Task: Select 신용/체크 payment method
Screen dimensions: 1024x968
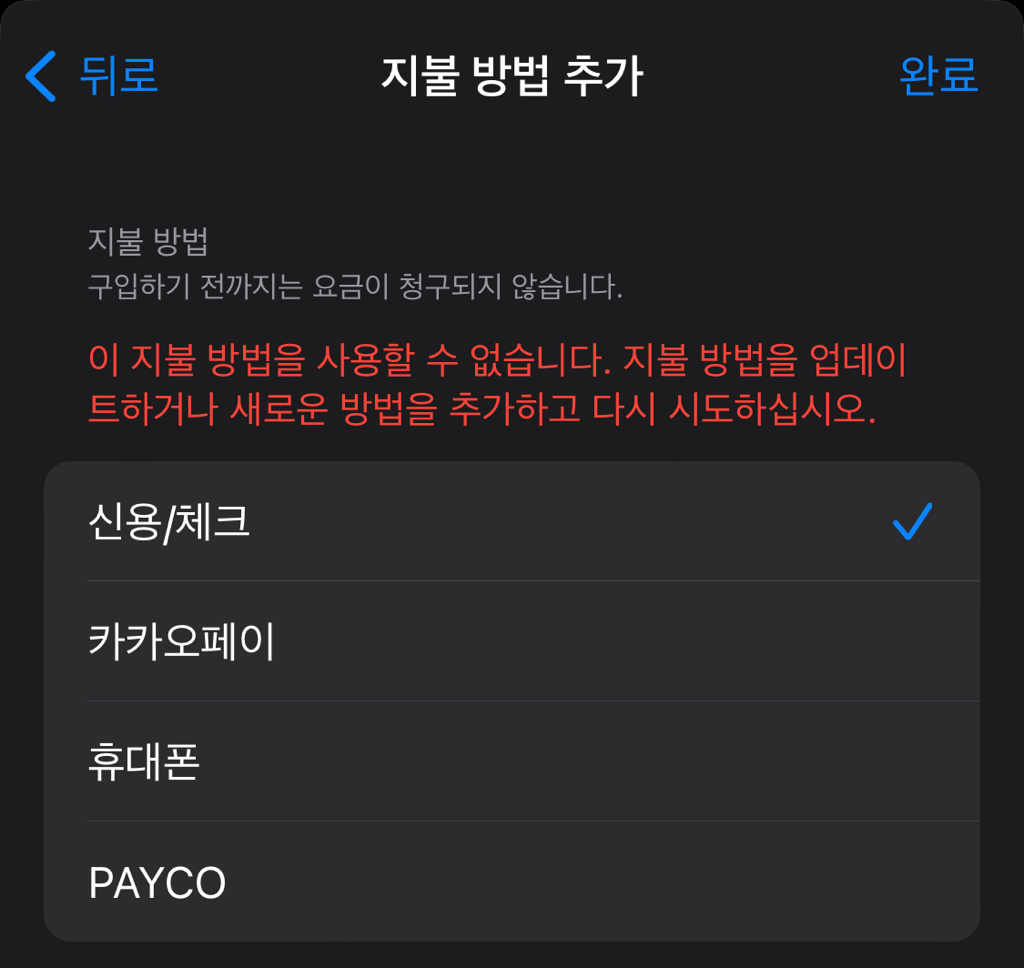Action: click(x=511, y=522)
